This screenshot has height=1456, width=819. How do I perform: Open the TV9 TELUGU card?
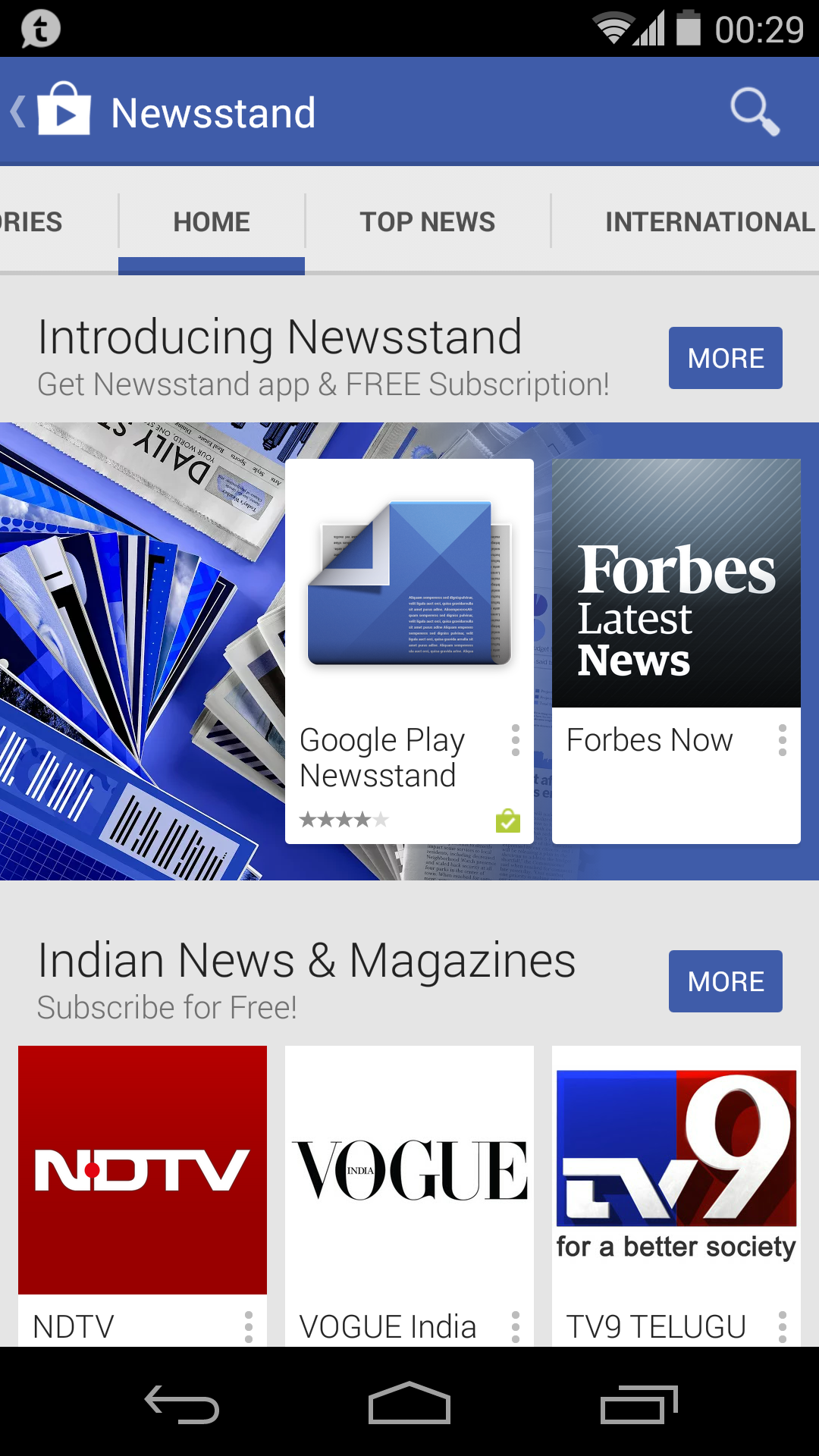[676, 1169]
